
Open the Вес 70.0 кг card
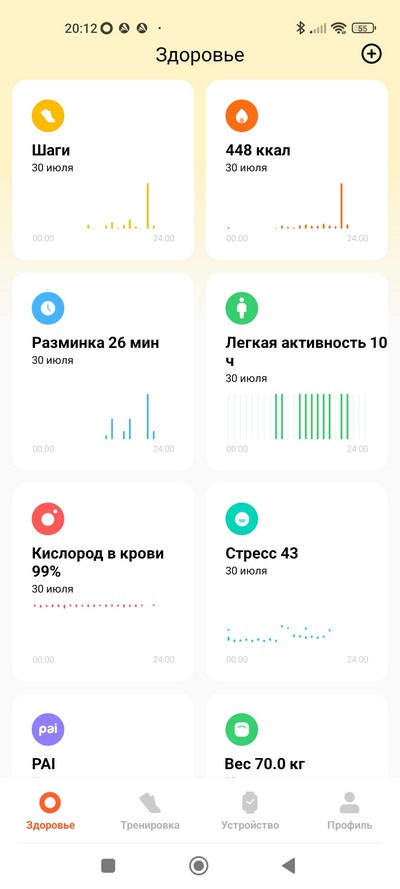click(297, 736)
